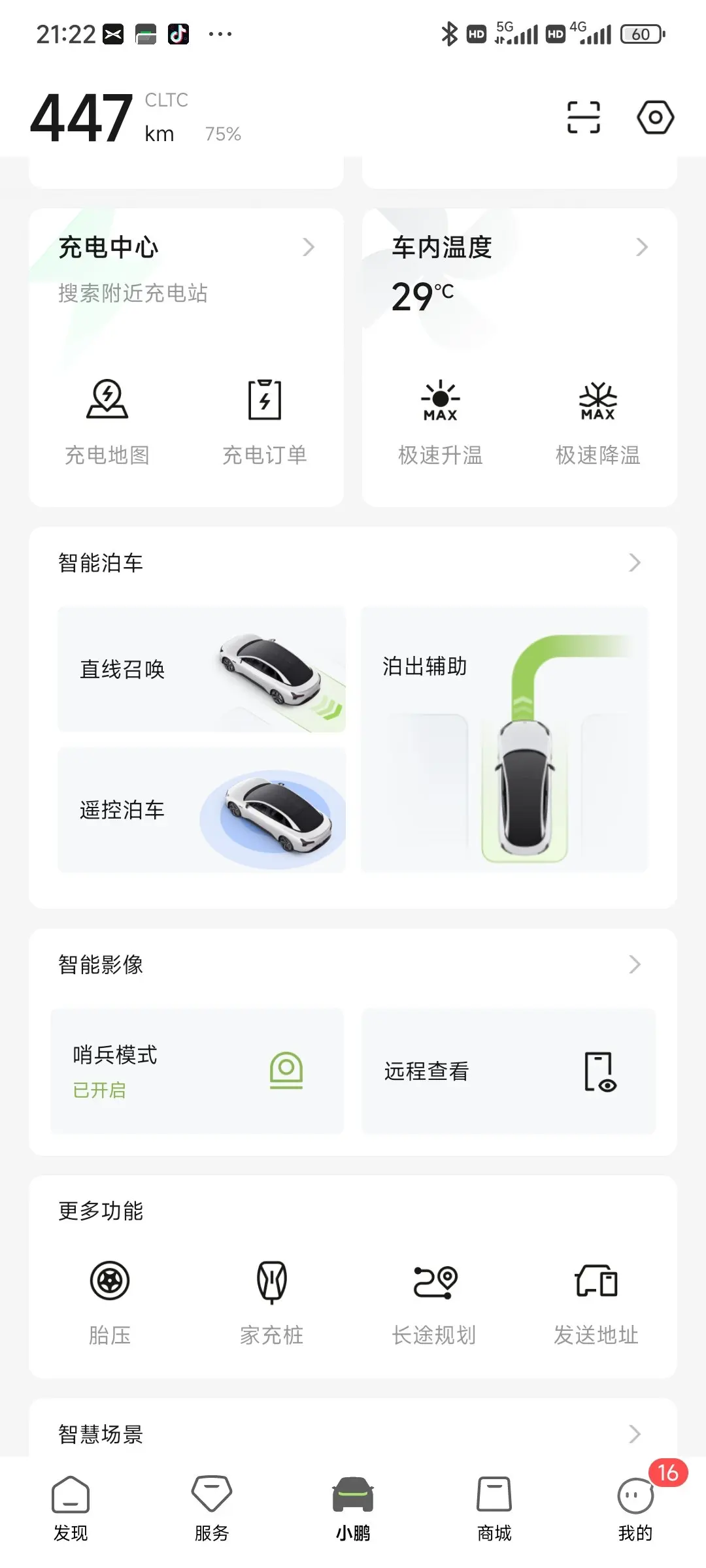Open 遥控泊车 remote parking
This screenshot has width=706, height=1568.
pos(201,809)
